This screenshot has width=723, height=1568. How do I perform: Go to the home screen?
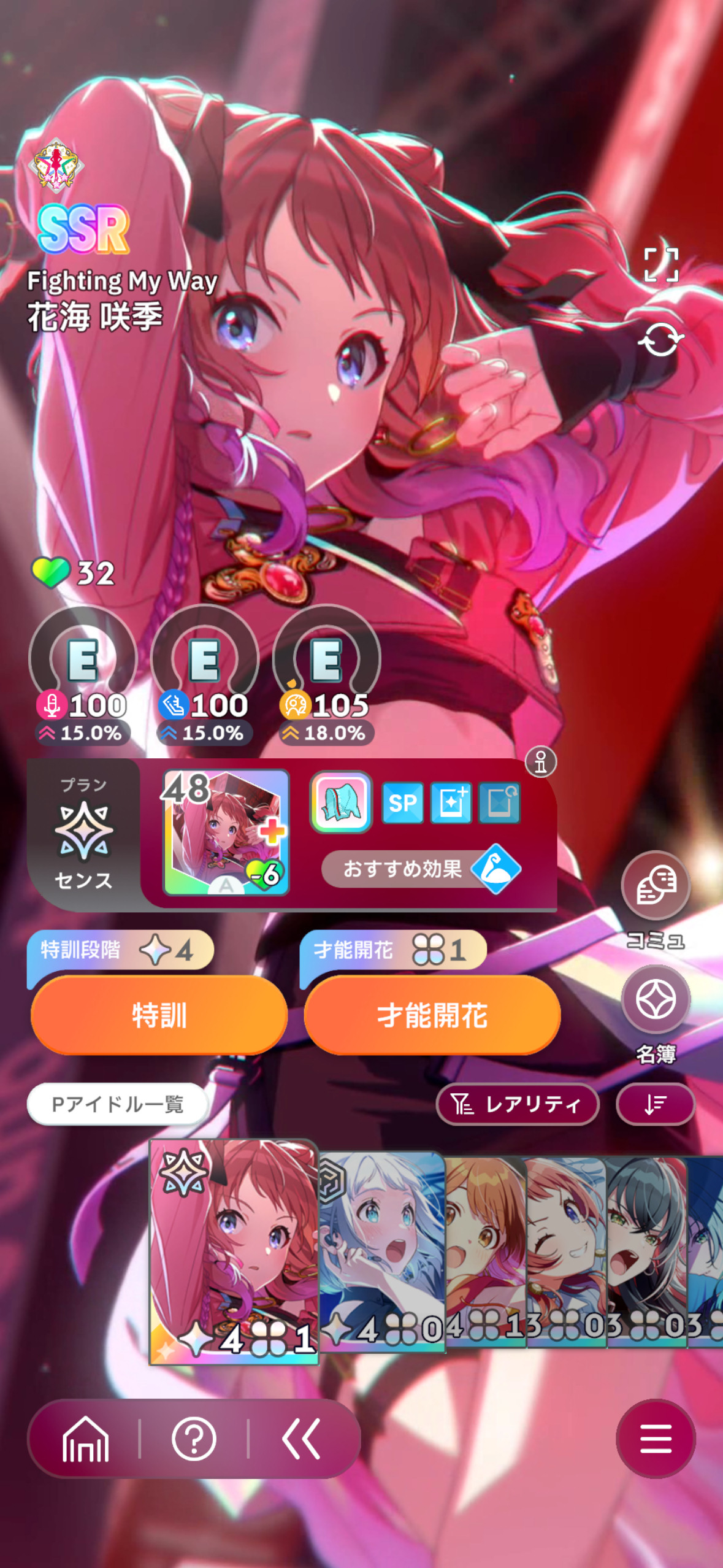(85, 1439)
